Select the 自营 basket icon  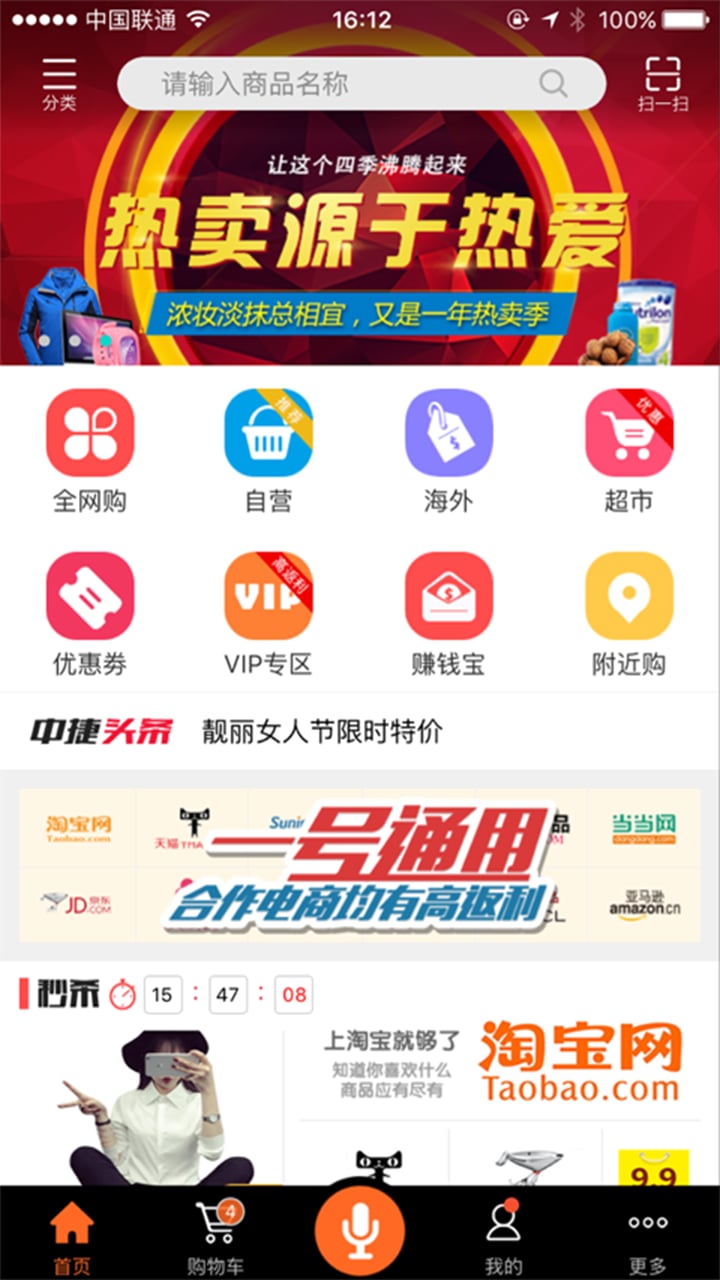point(268,432)
